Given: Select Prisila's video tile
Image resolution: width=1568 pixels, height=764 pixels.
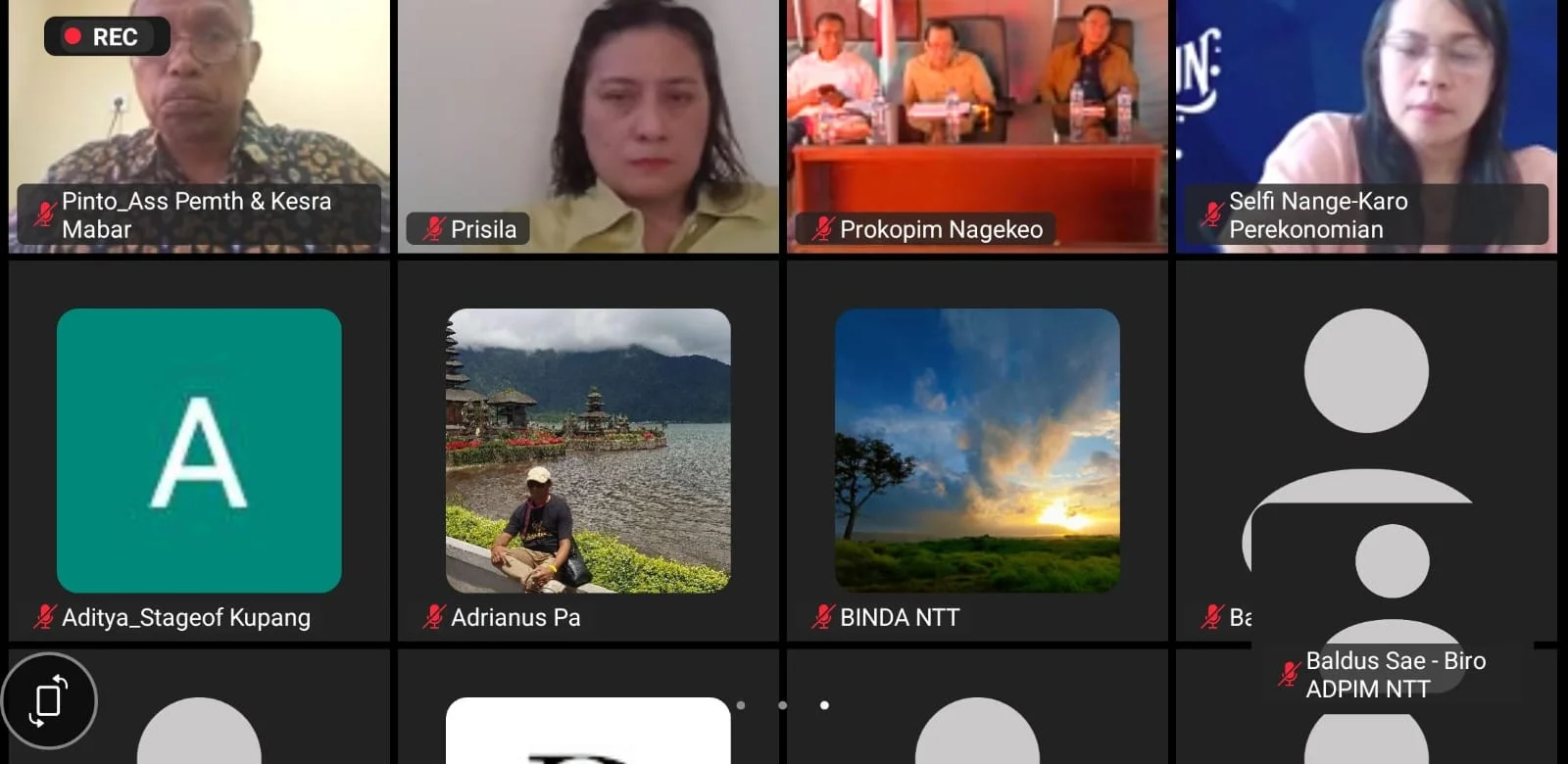Looking at the screenshot, I should point(588,126).
